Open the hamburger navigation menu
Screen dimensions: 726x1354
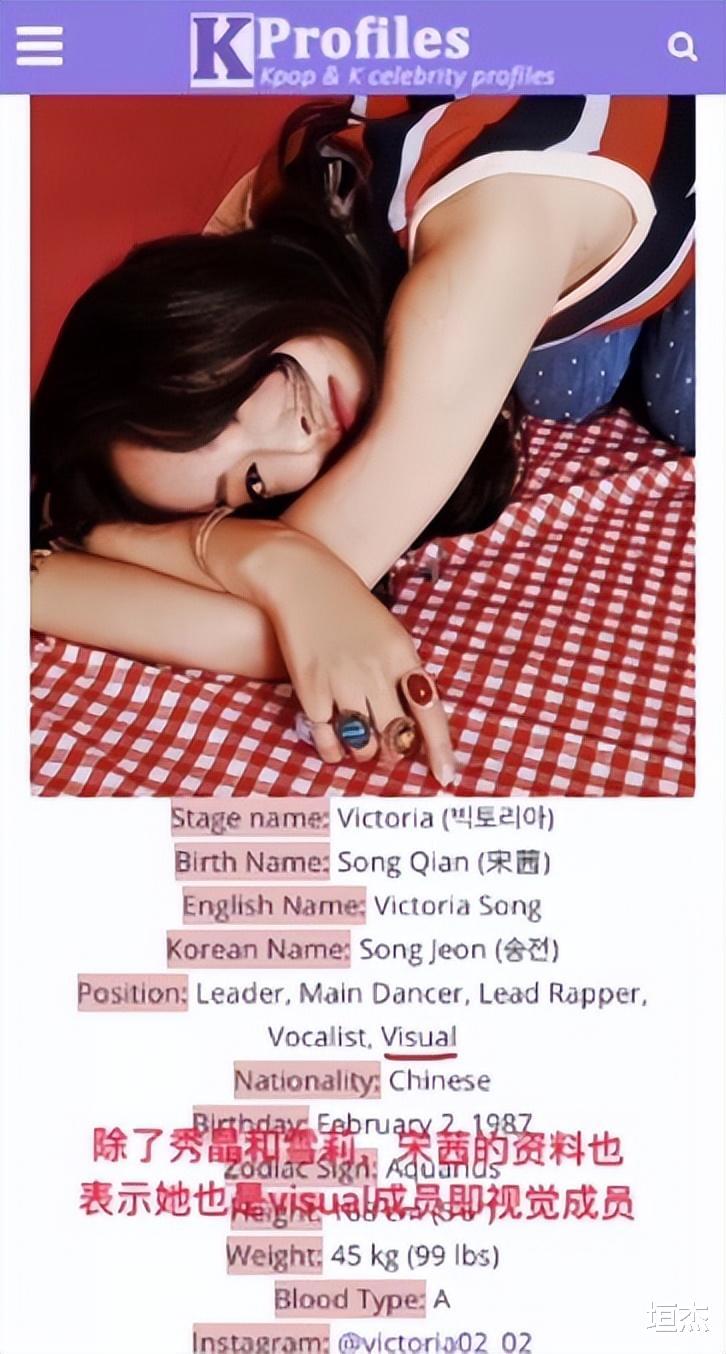40,46
